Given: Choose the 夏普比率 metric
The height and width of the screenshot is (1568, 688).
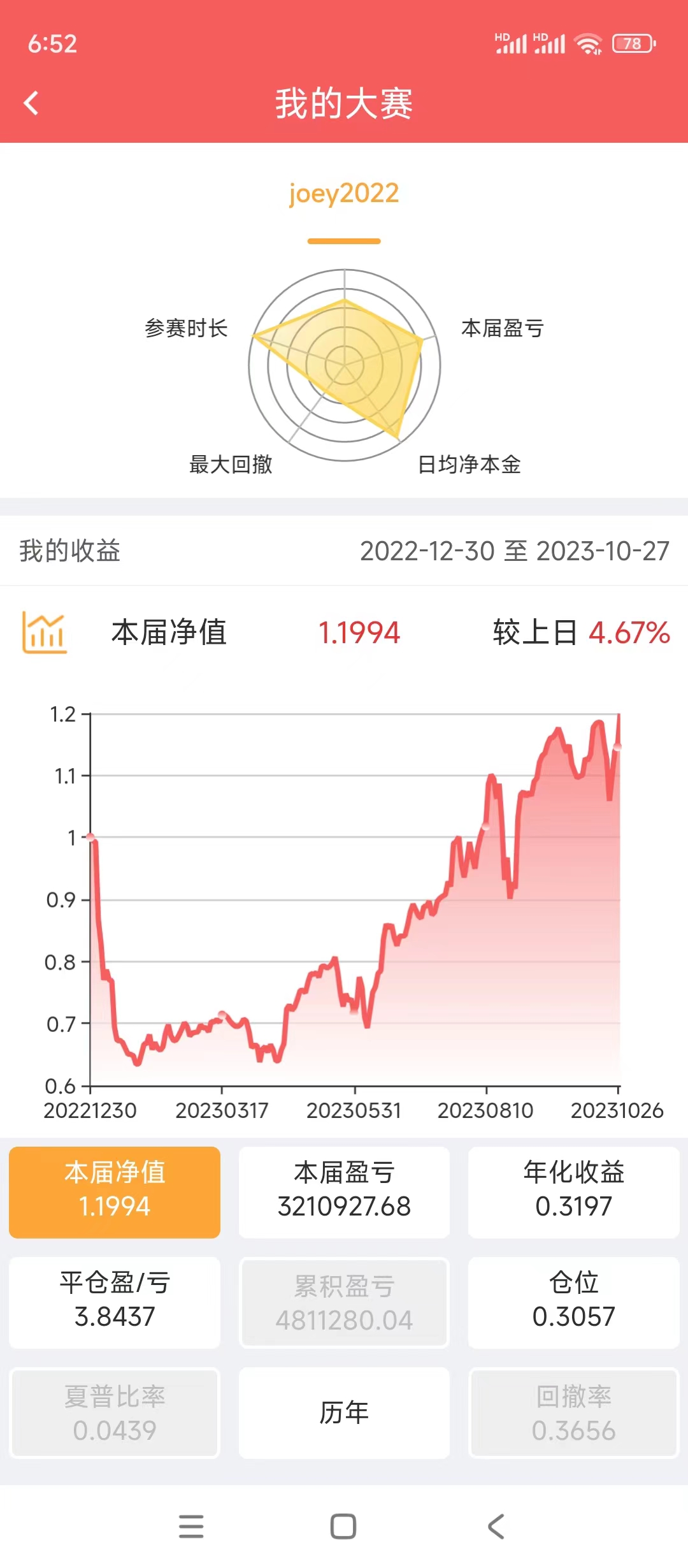Looking at the screenshot, I should [115, 1412].
